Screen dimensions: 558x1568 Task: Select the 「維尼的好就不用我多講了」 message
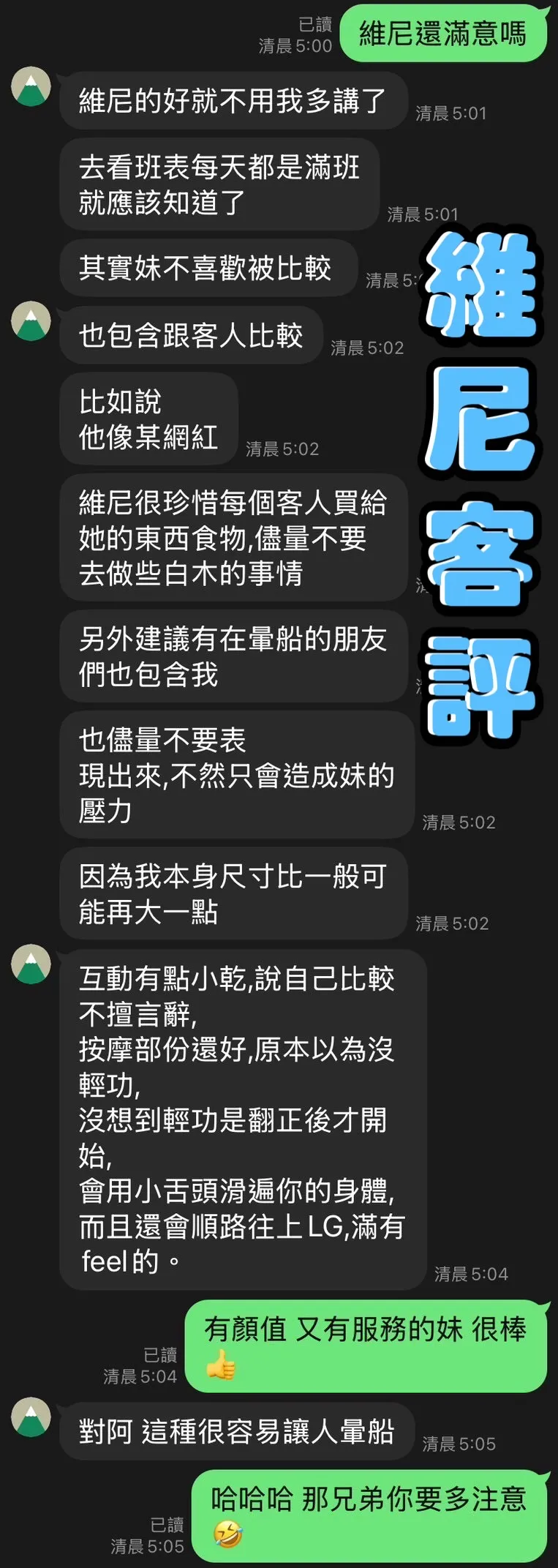(x=232, y=102)
